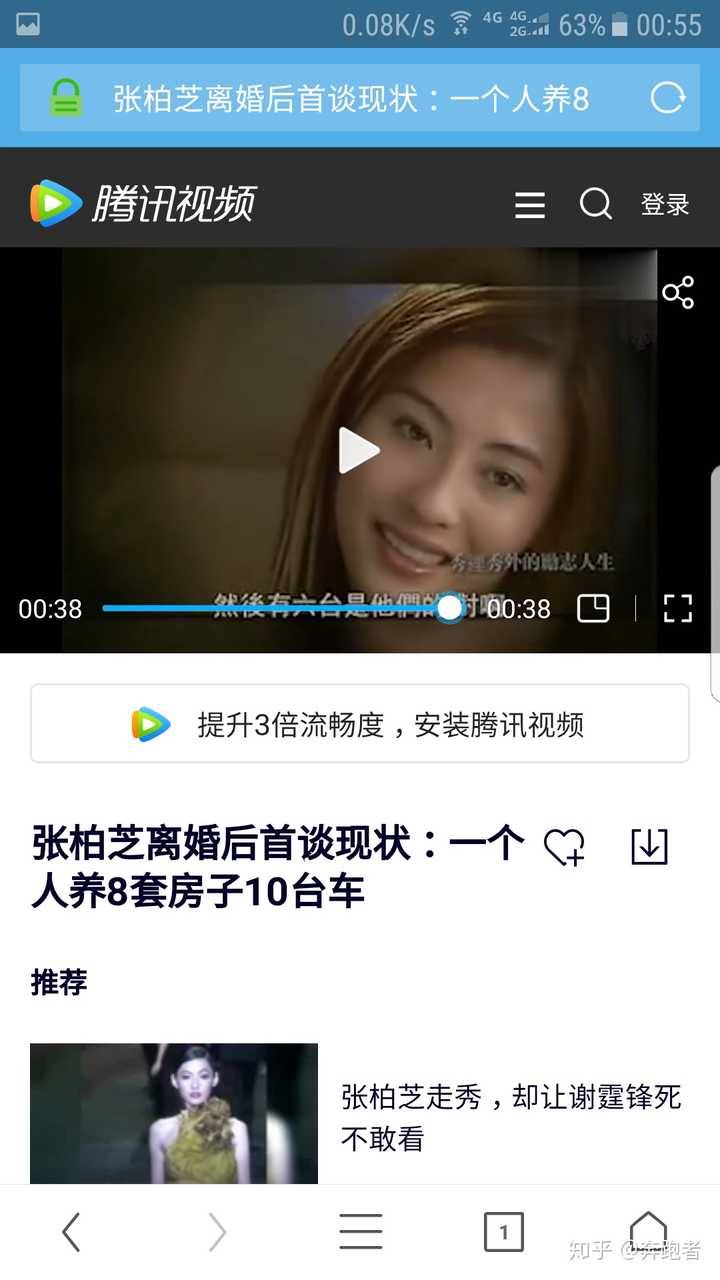The height and width of the screenshot is (1280, 720).
Task: Share this video
Action: pyautogui.click(x=678, y=293)
